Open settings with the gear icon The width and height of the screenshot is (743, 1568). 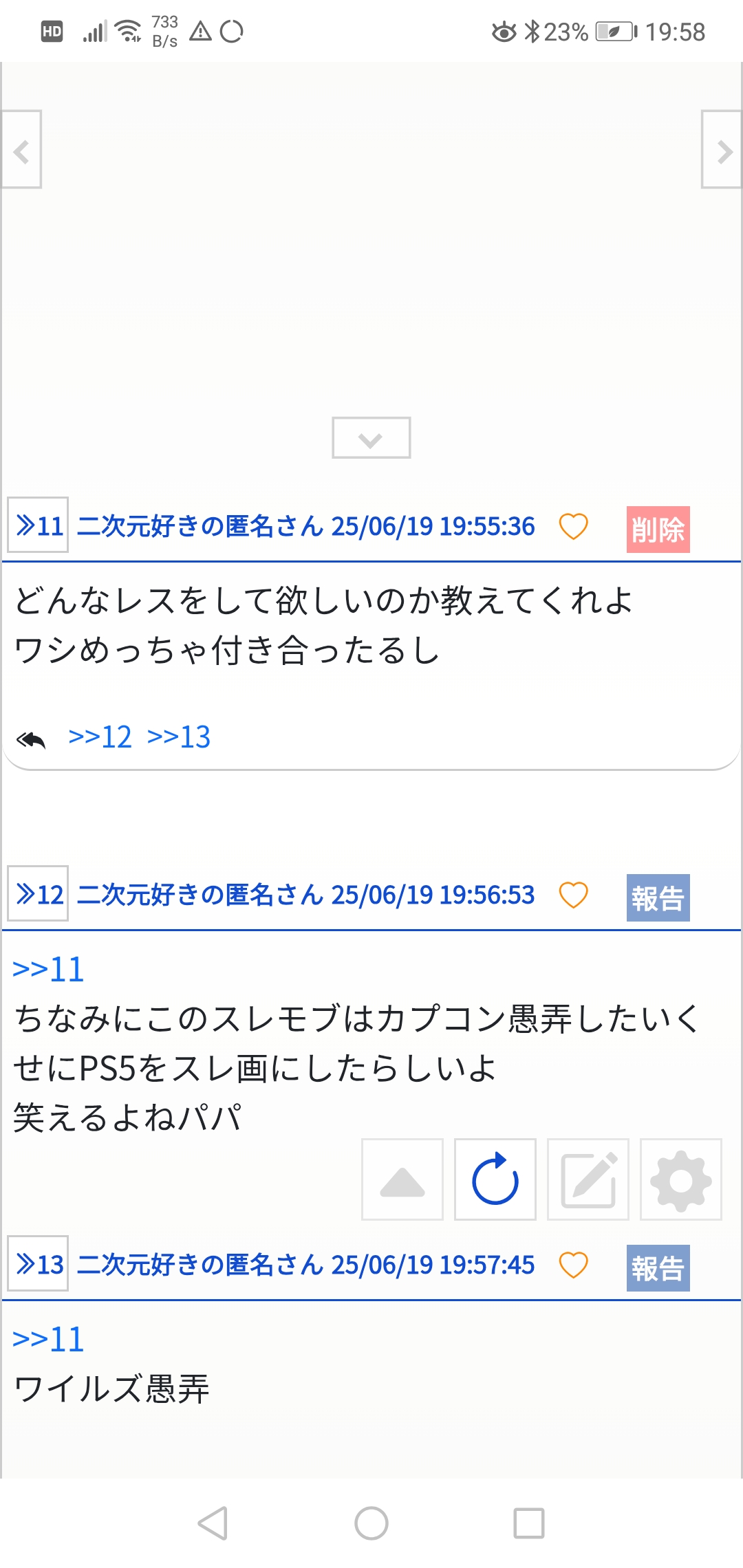click(x=681, y=1179)
